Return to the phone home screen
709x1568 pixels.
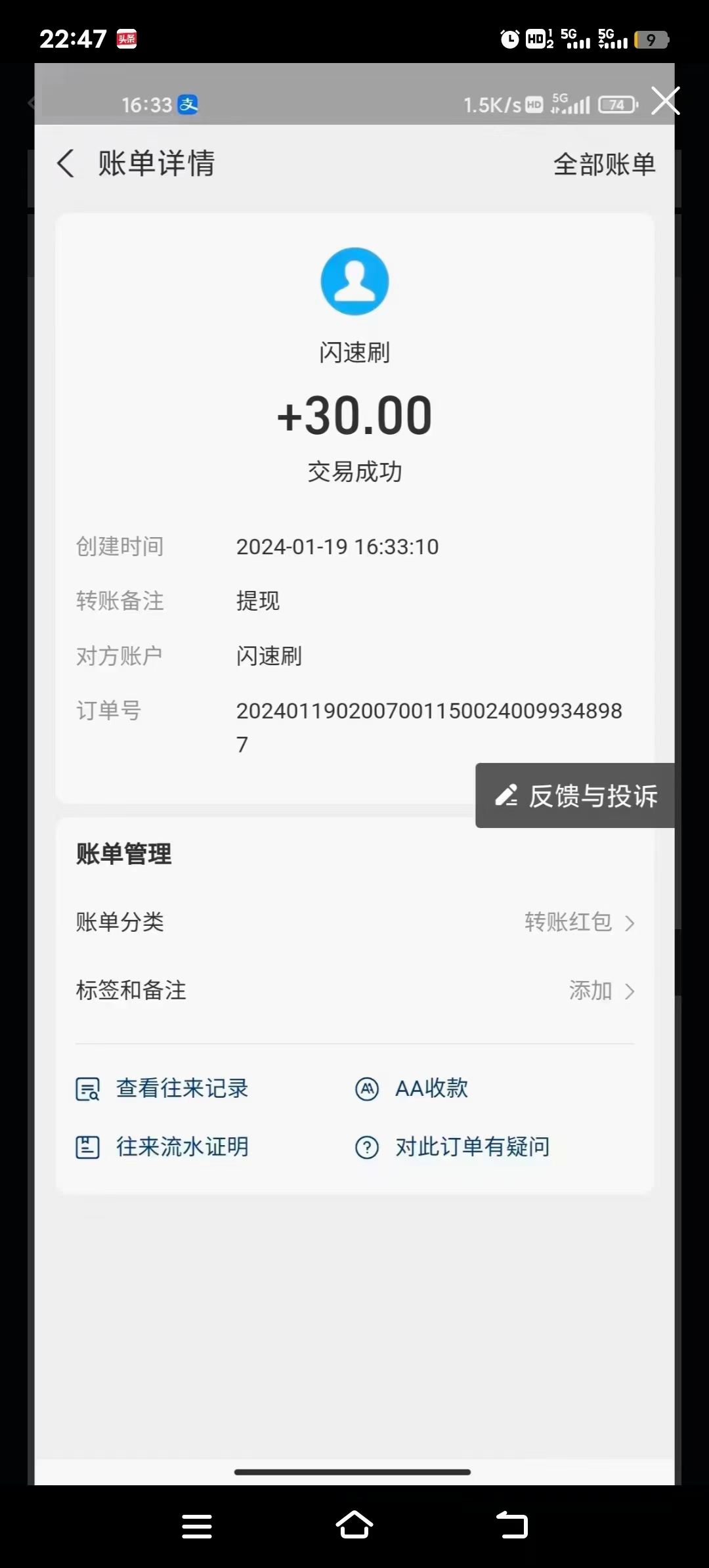[x=354, y=1525]
